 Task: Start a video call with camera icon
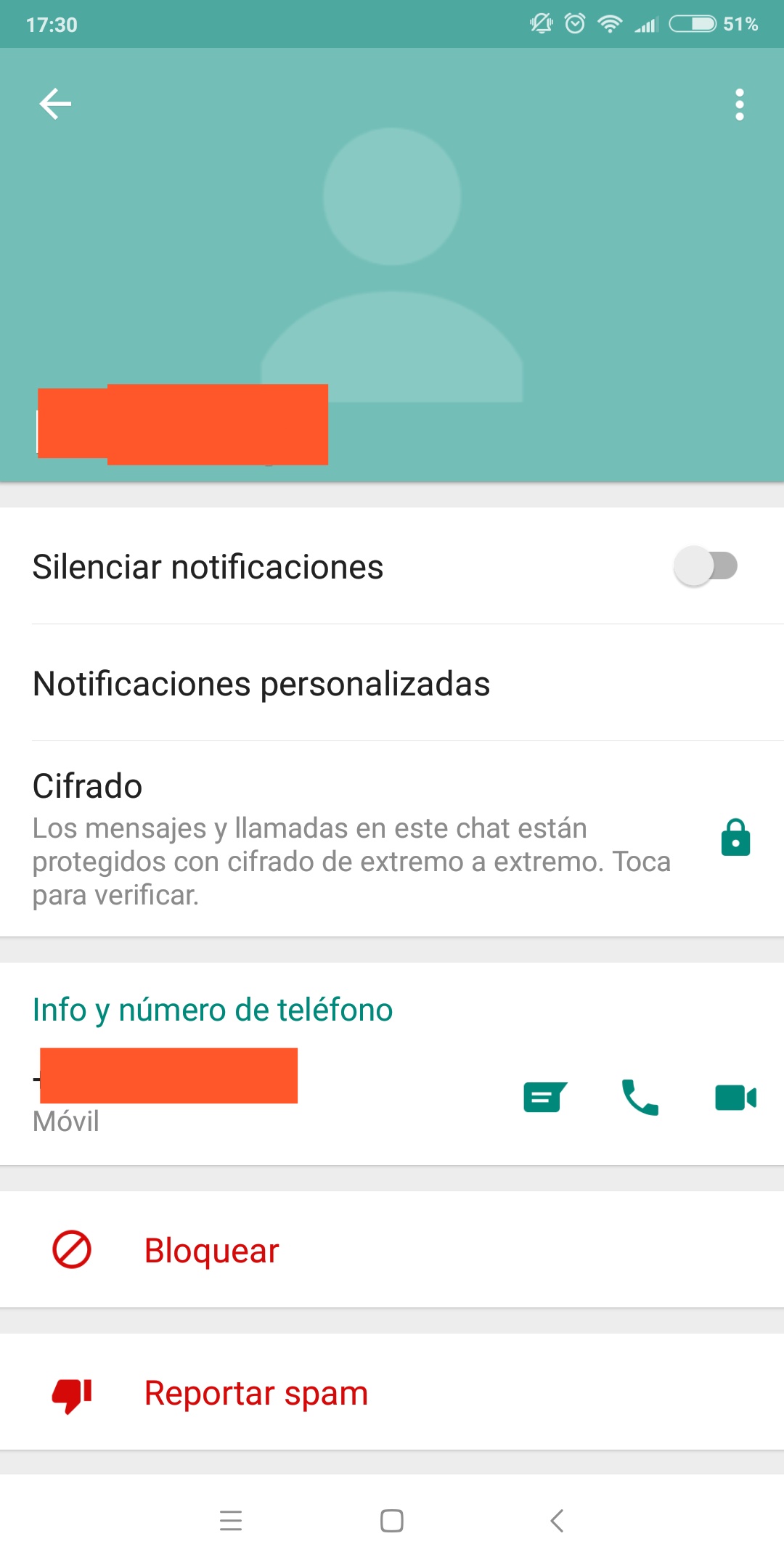pyautogui.click(x=735, y=1098)
